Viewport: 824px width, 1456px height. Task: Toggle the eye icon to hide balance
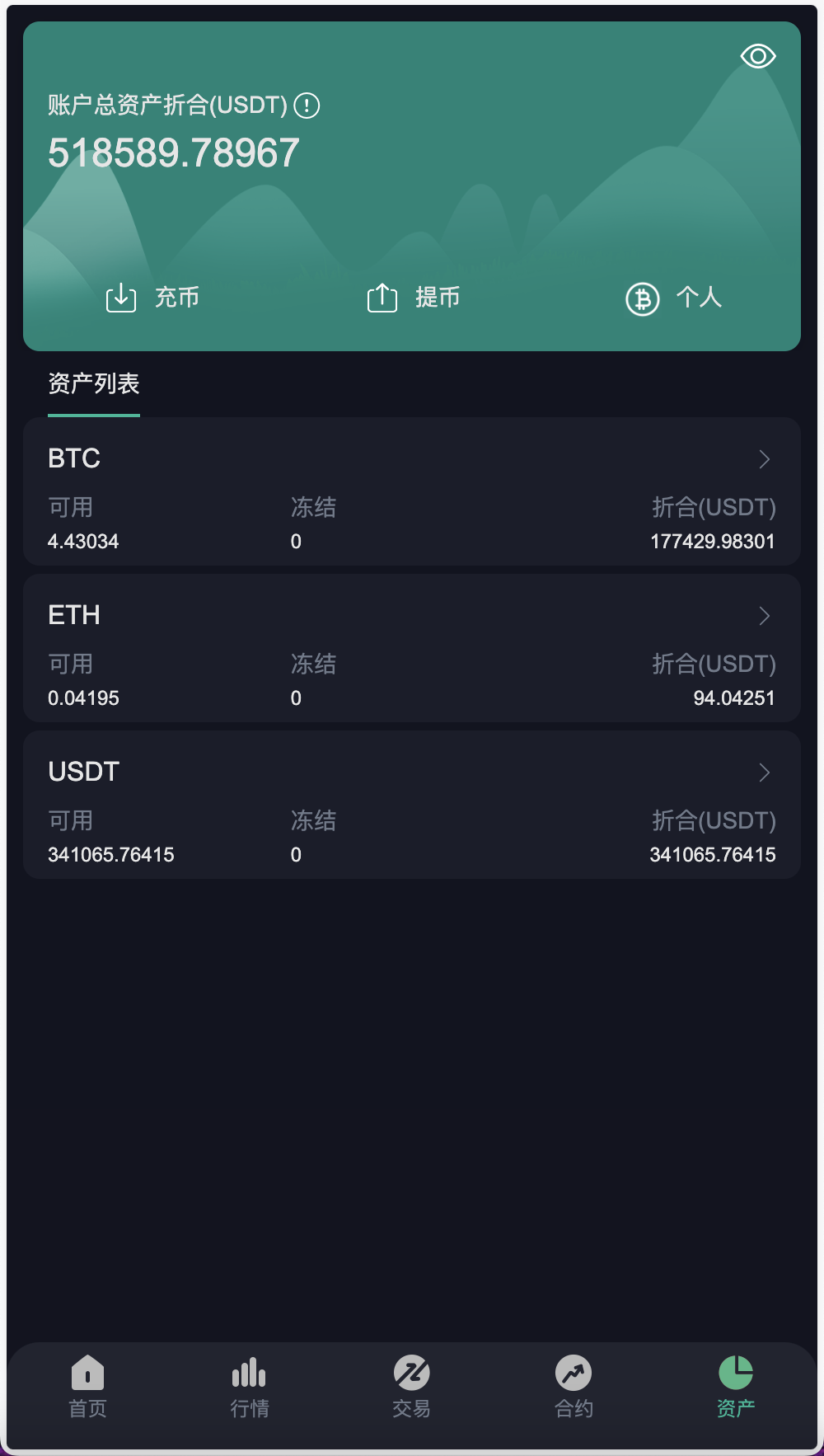tap(756, 55)
